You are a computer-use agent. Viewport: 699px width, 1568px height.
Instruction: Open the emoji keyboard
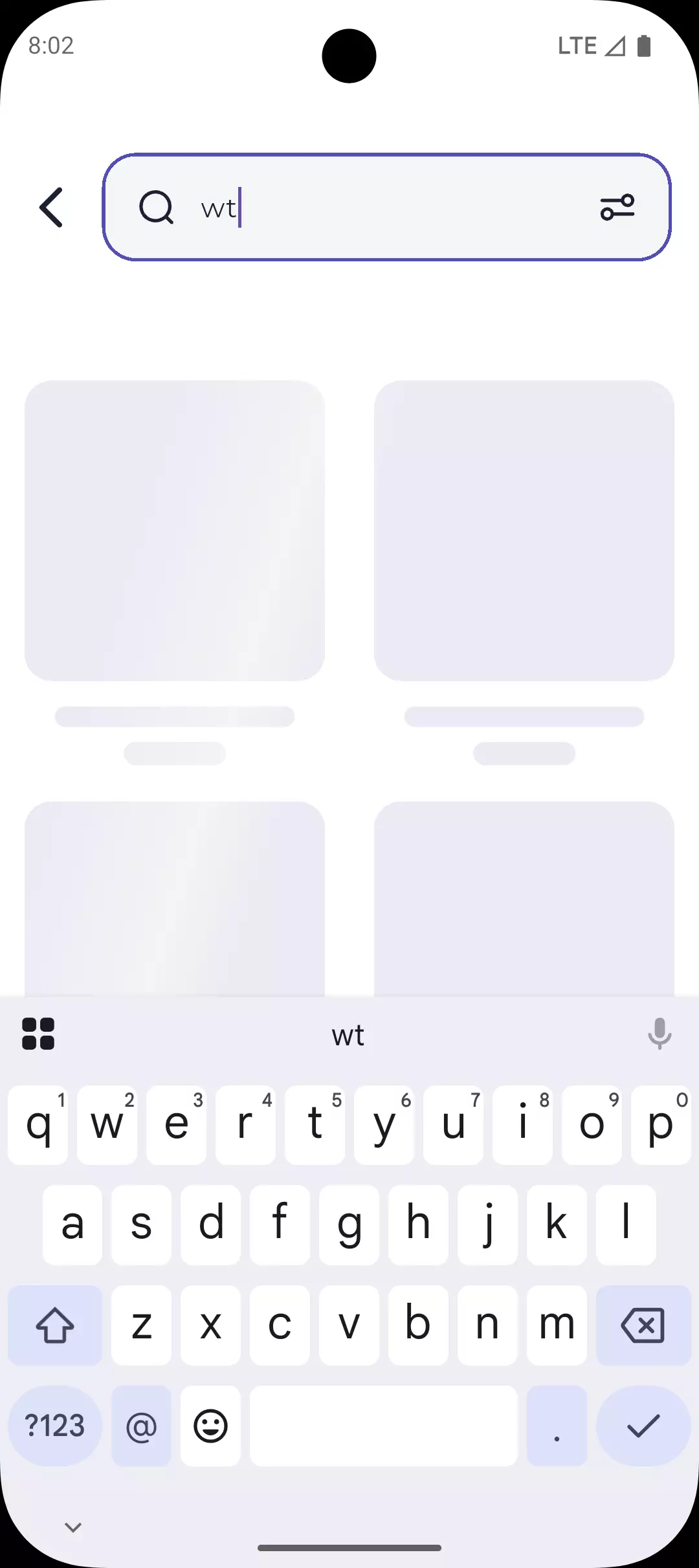click(x=210, y=1425)
